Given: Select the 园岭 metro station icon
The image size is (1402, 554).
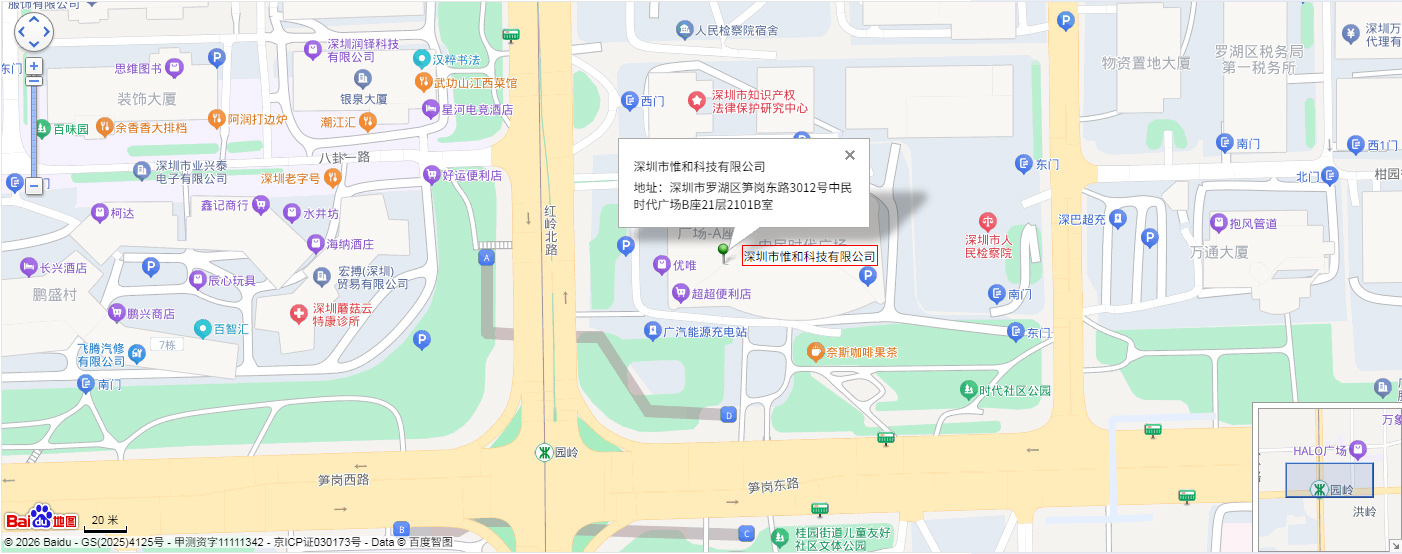Looking at the screenshot, I should (544, 452).
